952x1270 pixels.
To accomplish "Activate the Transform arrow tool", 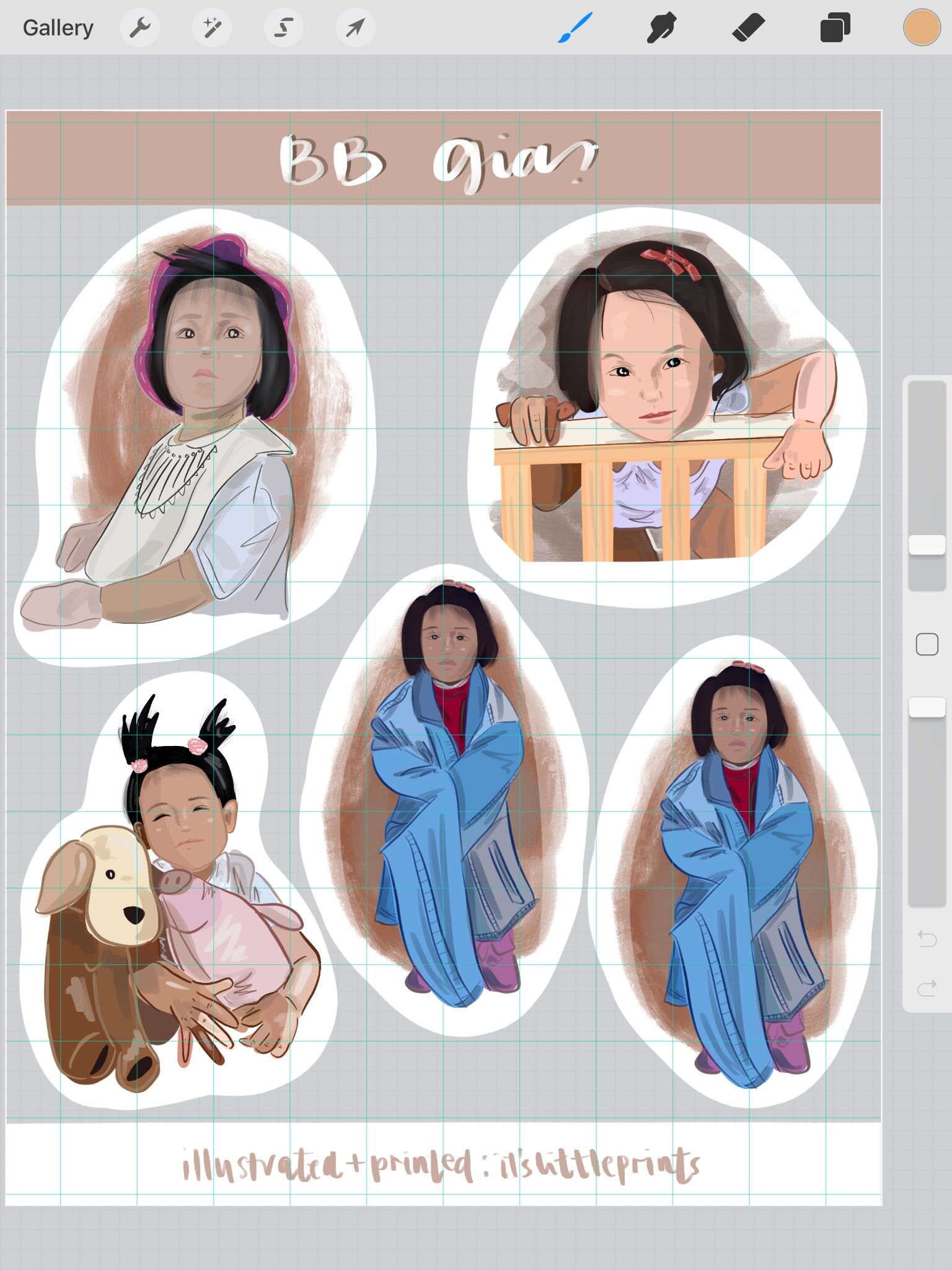I will [x=355, y=28].
